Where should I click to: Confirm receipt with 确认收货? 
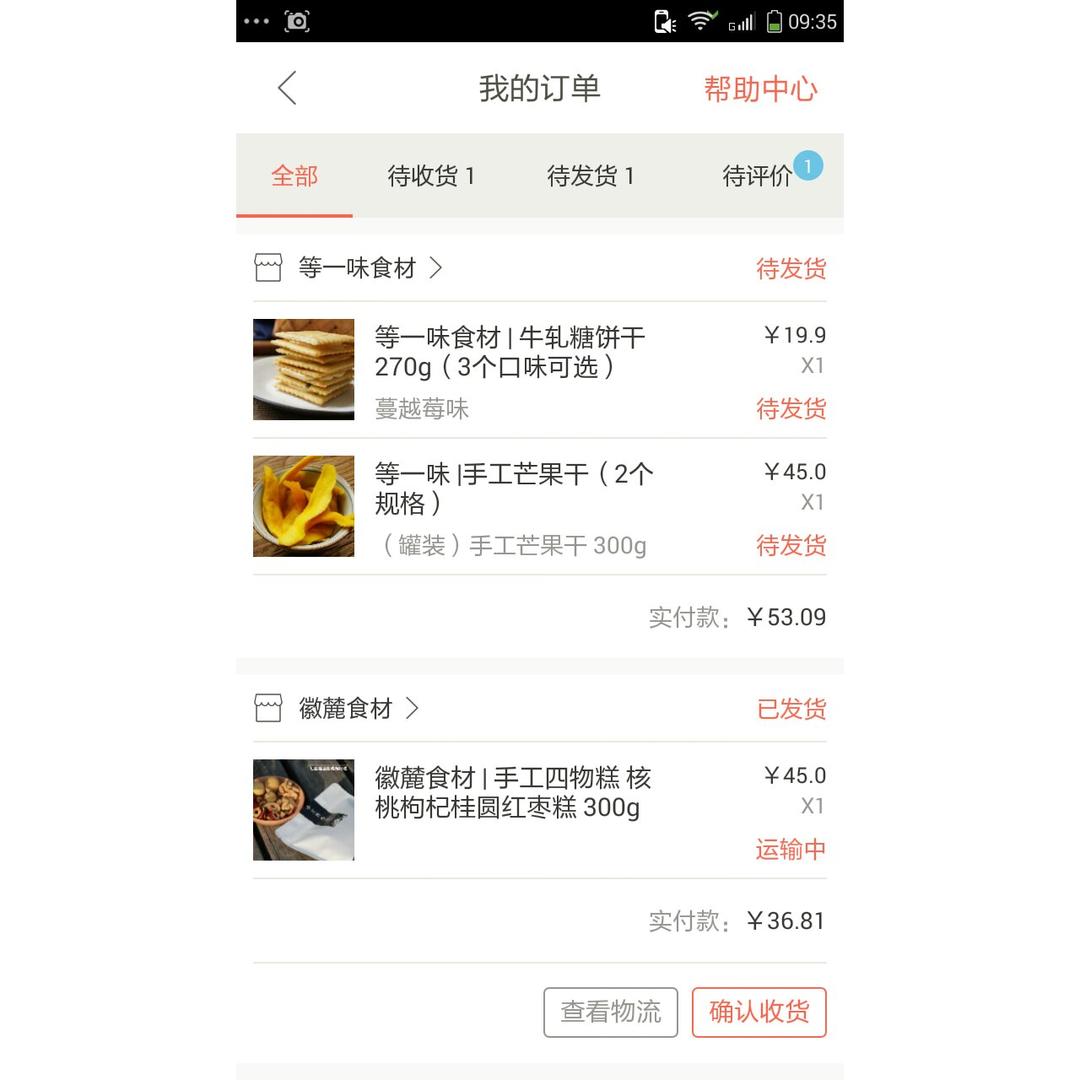[x=759, y=1012]
